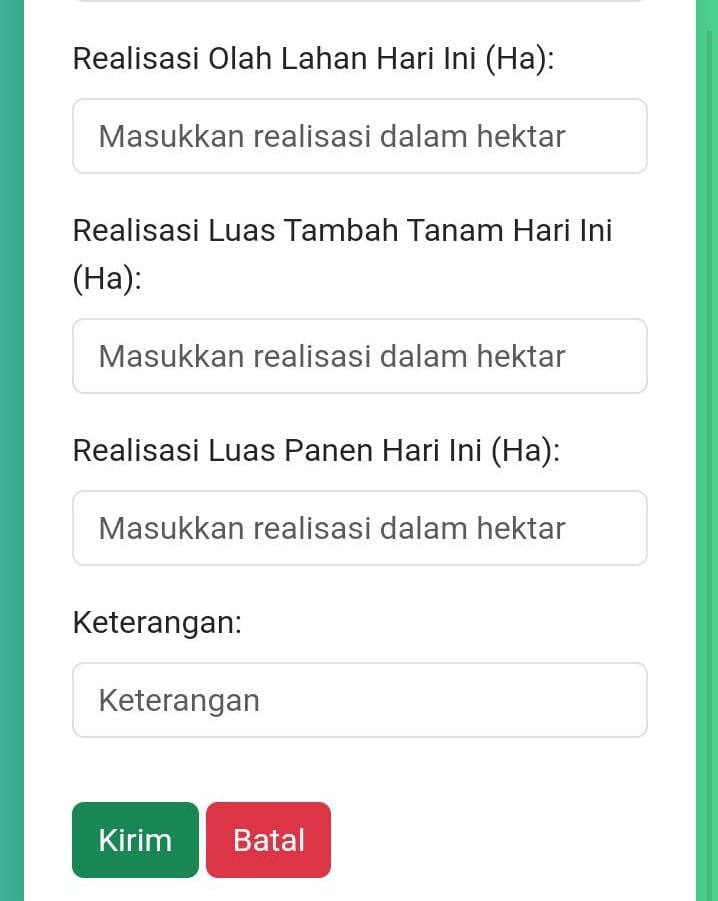Submit the form with Kirim

135,840
